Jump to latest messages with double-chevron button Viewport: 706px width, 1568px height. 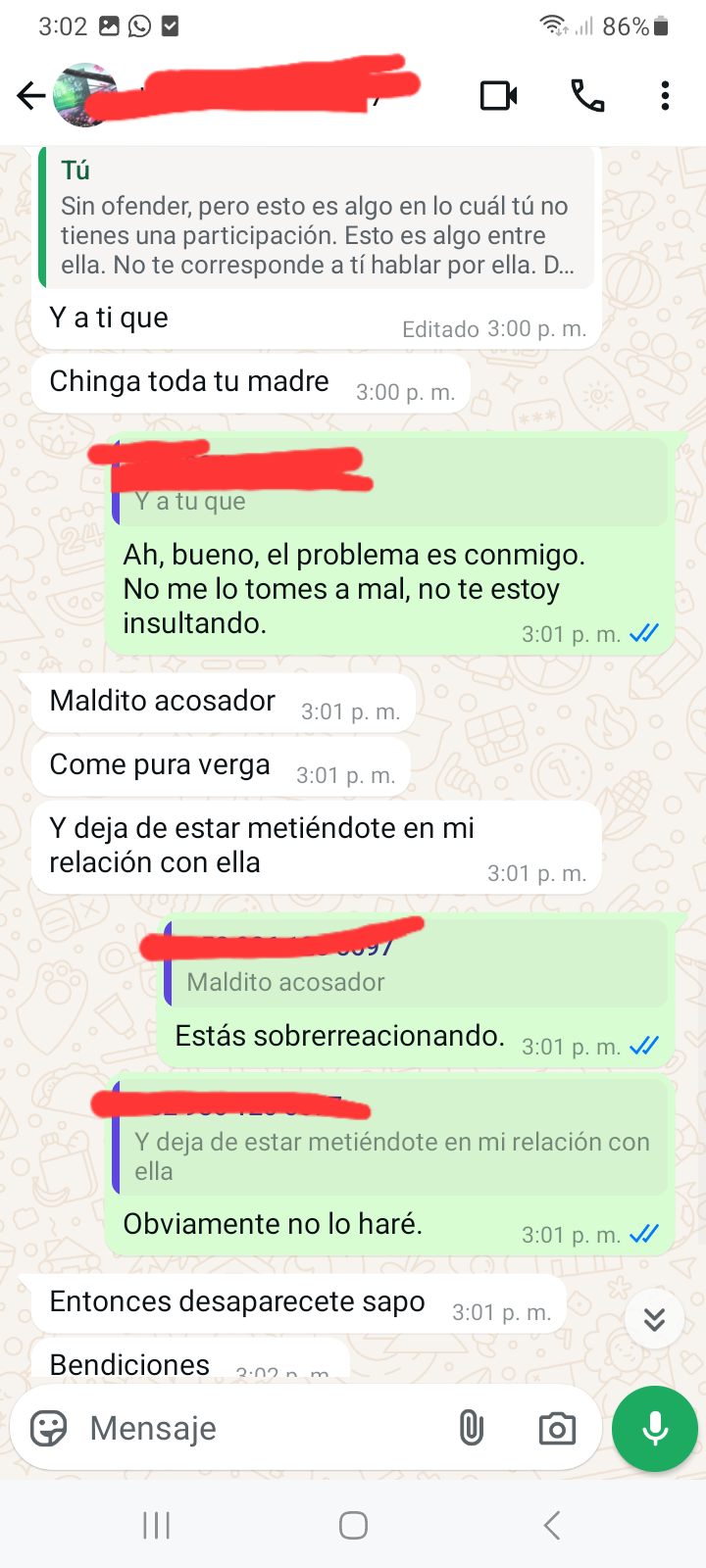click(654, 1319)
